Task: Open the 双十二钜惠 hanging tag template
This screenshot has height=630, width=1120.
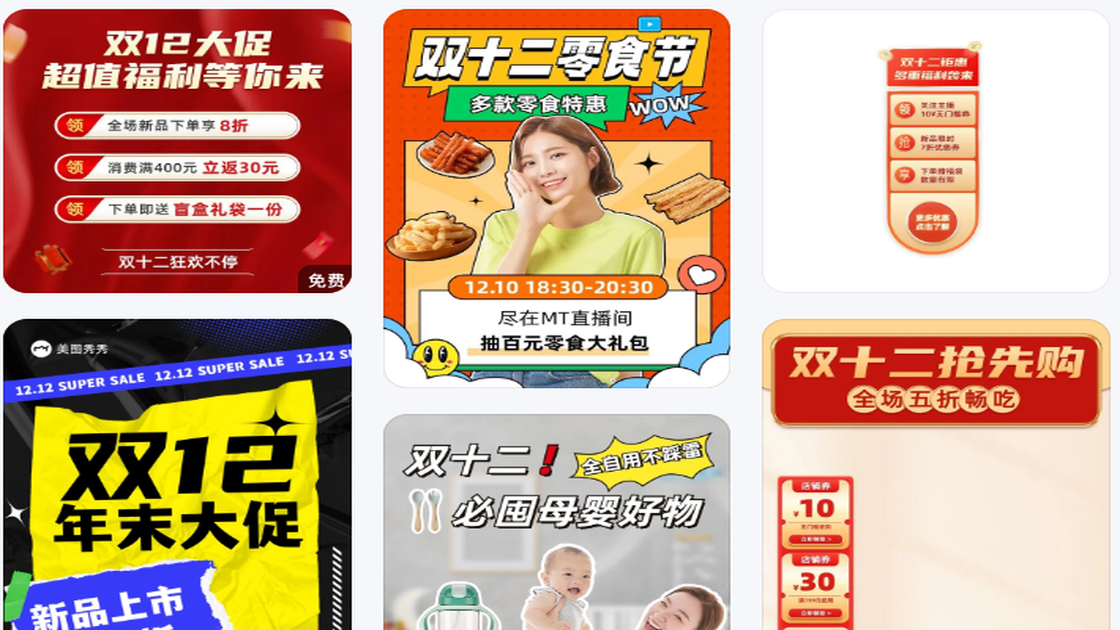Action: coord(936,150)
